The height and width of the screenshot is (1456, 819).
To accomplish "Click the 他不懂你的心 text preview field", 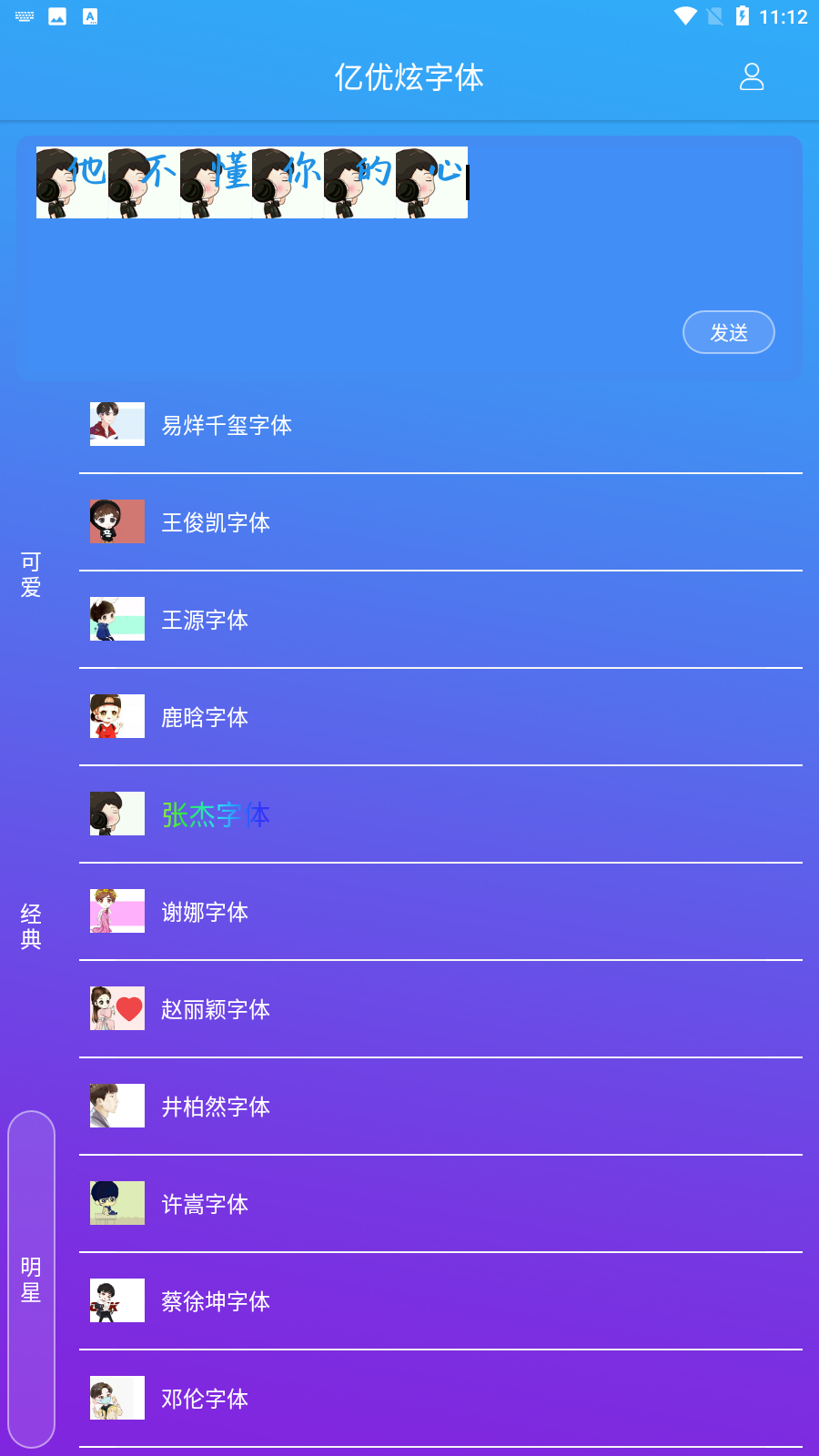I will 251,182.
